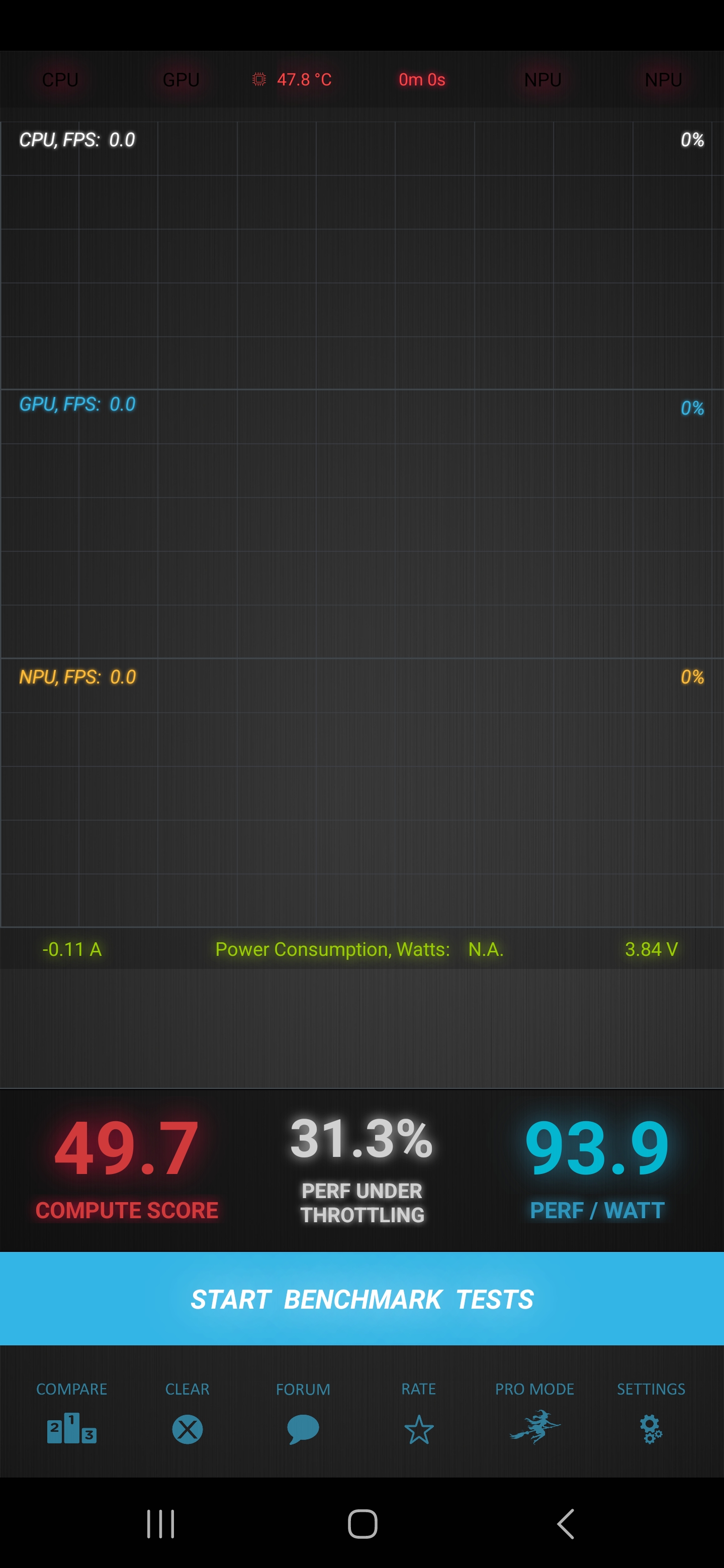Switch to Pro Mode

click(534, 1415)
